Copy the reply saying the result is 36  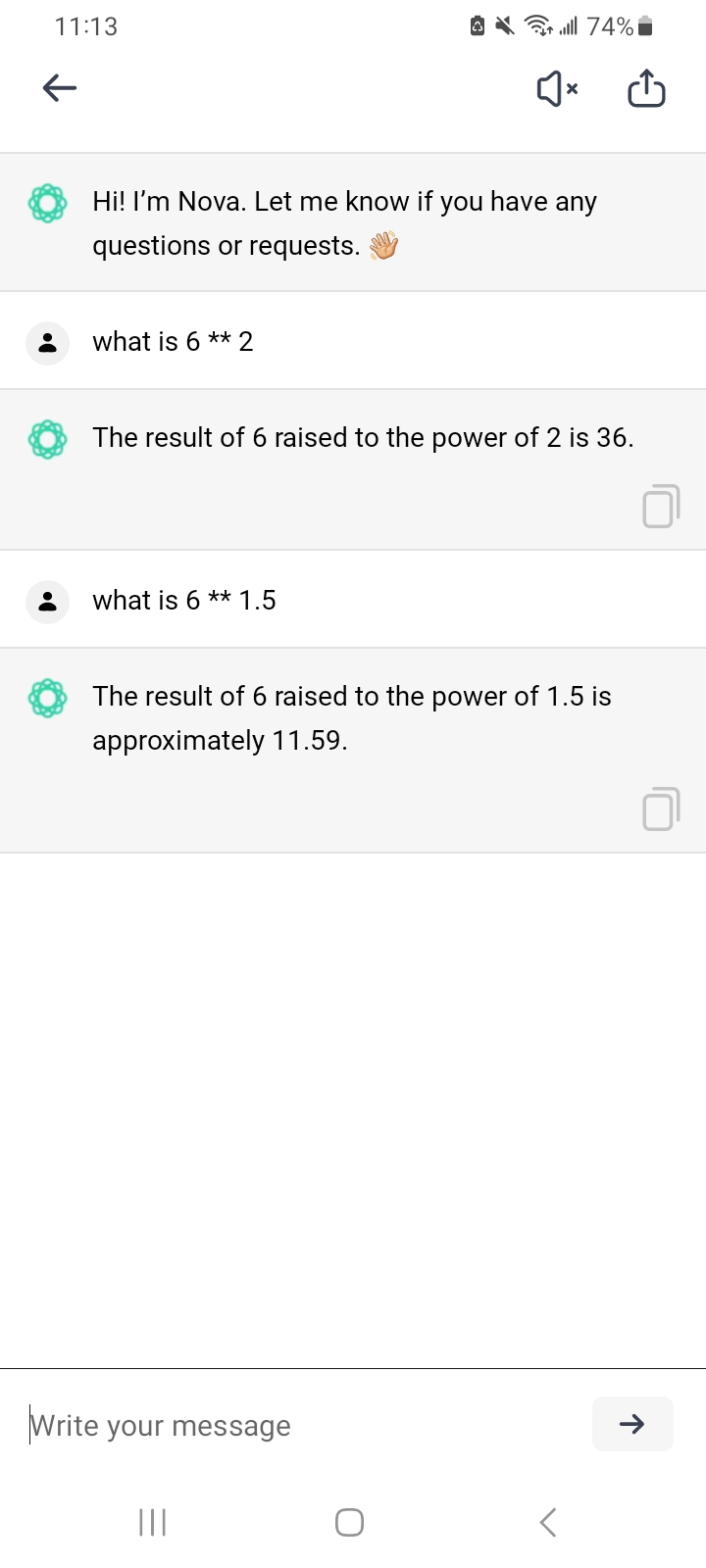(x=661, y=506)
